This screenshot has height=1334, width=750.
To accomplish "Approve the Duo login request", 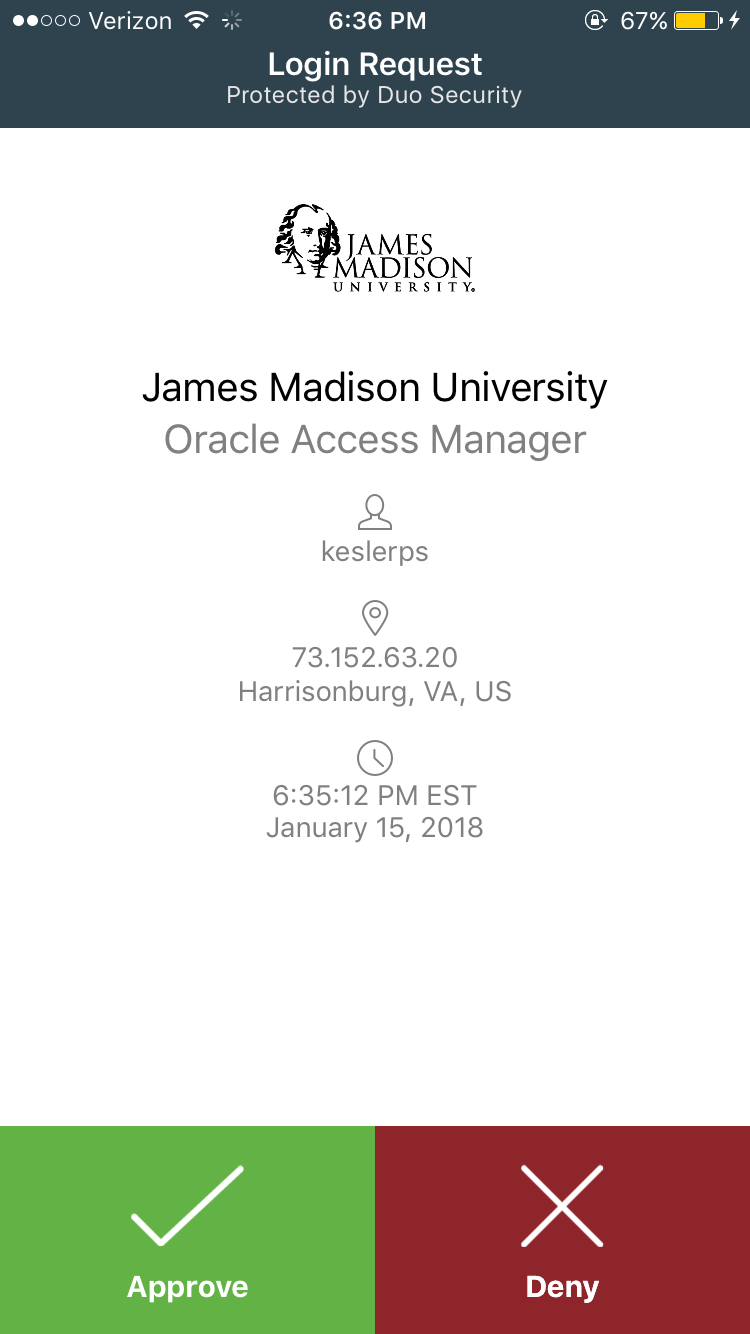I will [187, 1230].
